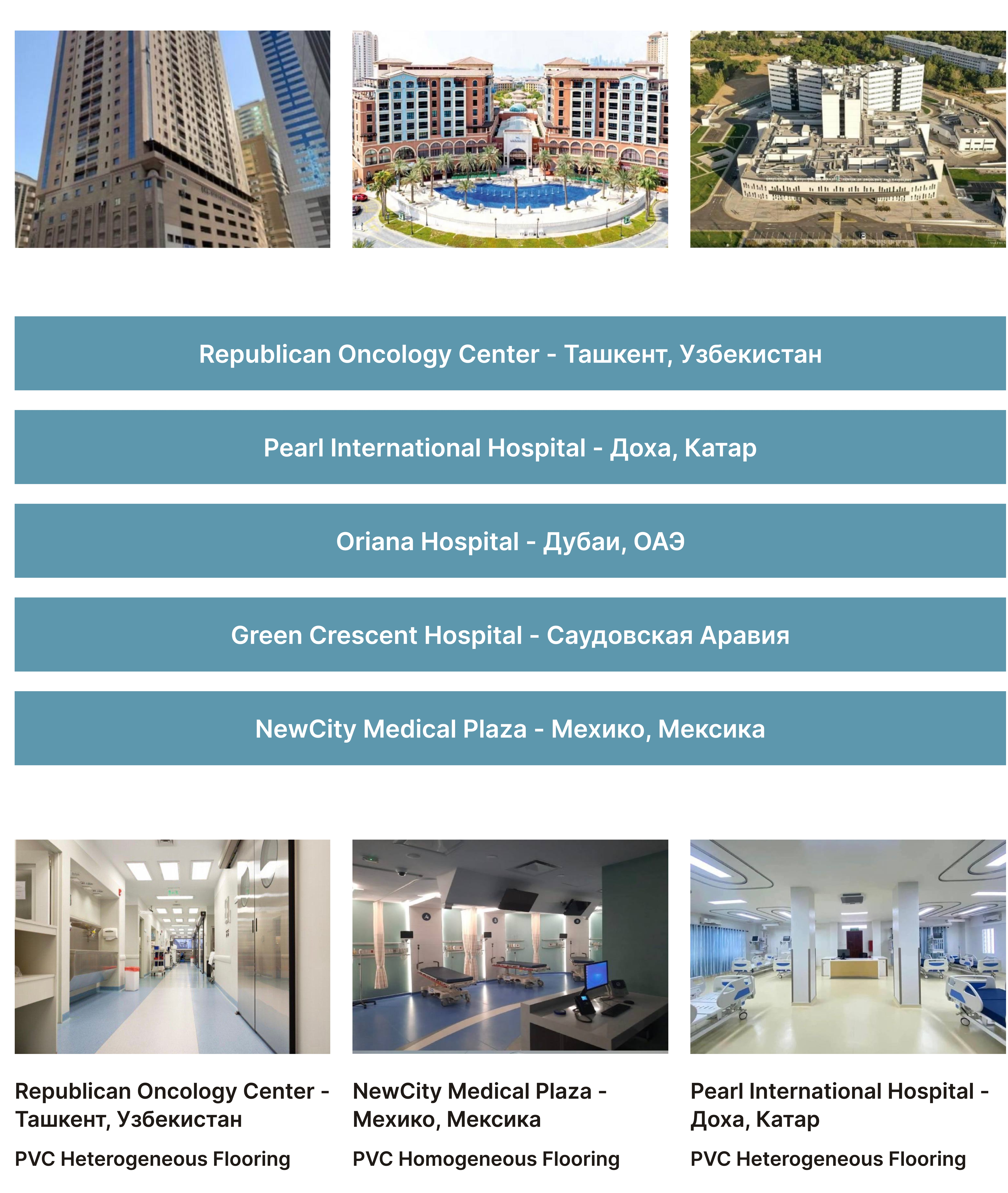Open the Republican Oncology Center corridor card
The height and width of the screenshot is (1193, 1008).
[x=173, y=1004]
